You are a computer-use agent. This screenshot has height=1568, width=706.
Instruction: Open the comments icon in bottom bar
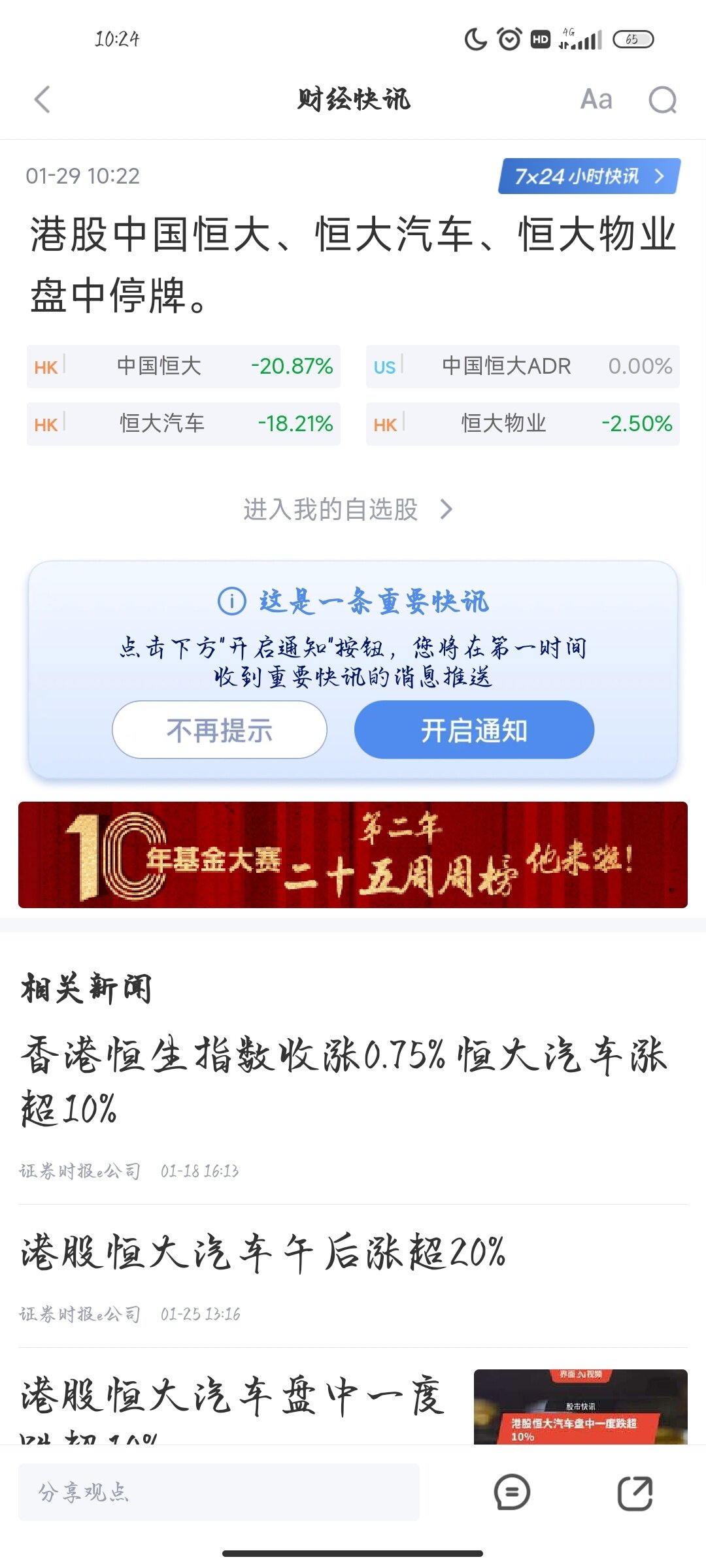[x=512, y=1493]
